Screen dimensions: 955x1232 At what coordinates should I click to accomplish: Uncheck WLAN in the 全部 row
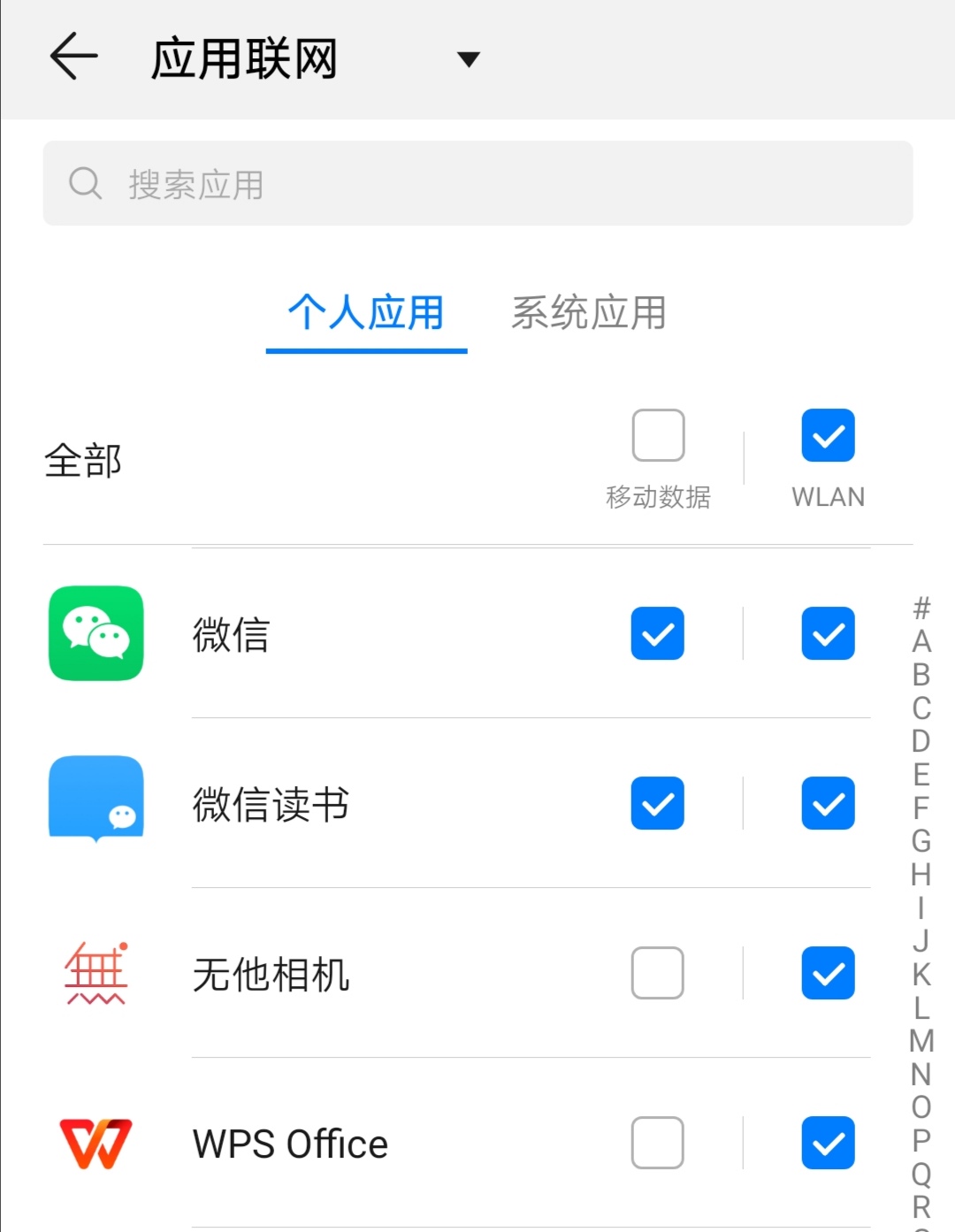tap(827, 435)
